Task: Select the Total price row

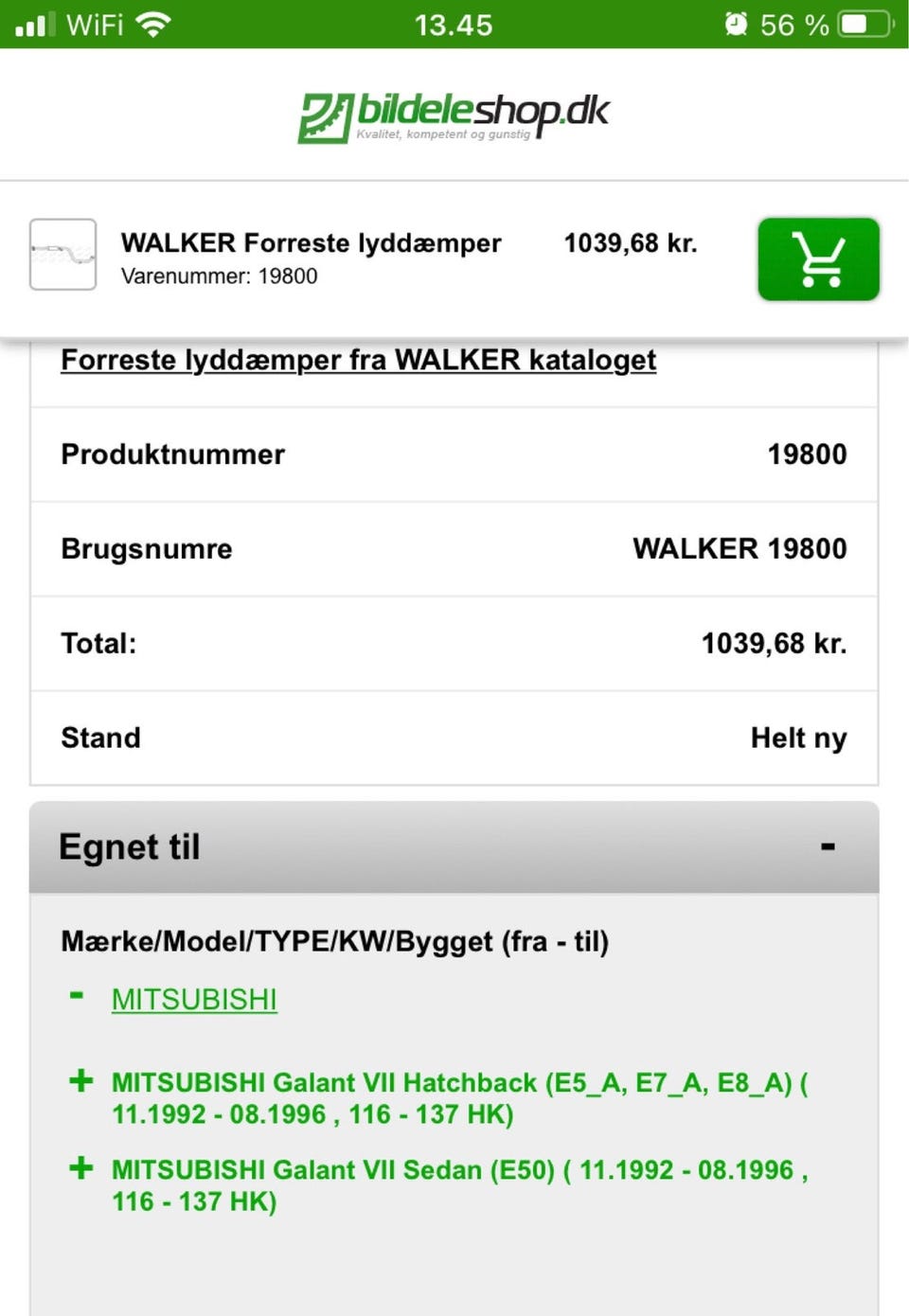Action: point(454,643)
